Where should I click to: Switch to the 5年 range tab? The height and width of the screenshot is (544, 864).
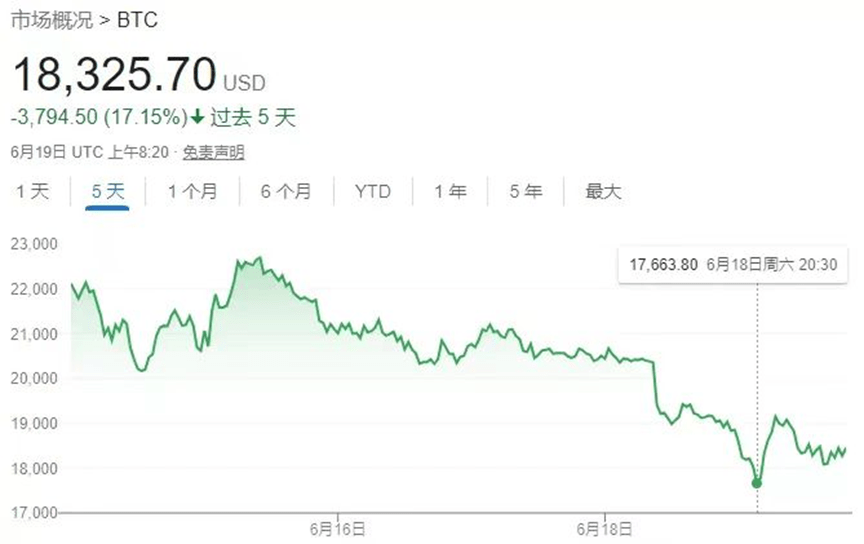[526, 191]
